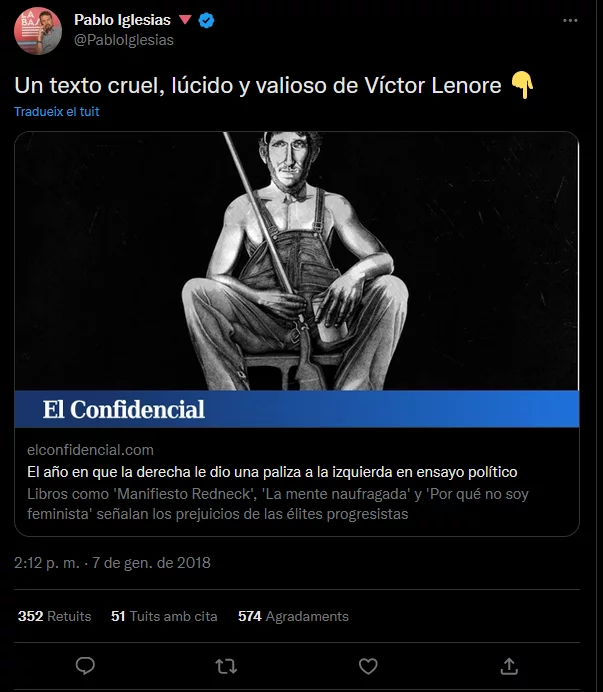Viewport: 603px width, 692px height.
Task: Open the @PabloIglesias handle
Action: (124, 40)
